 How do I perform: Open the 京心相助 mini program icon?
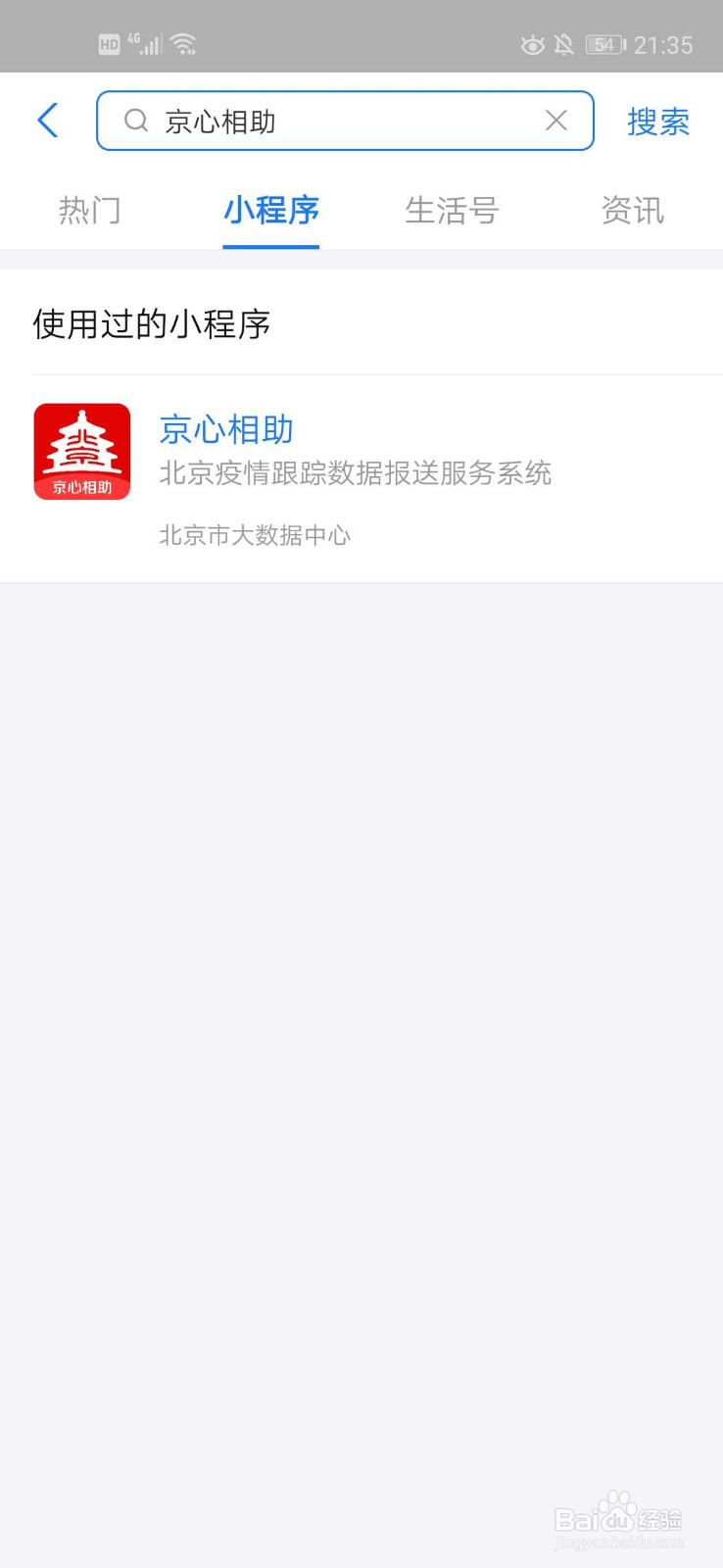click(81, 451)
